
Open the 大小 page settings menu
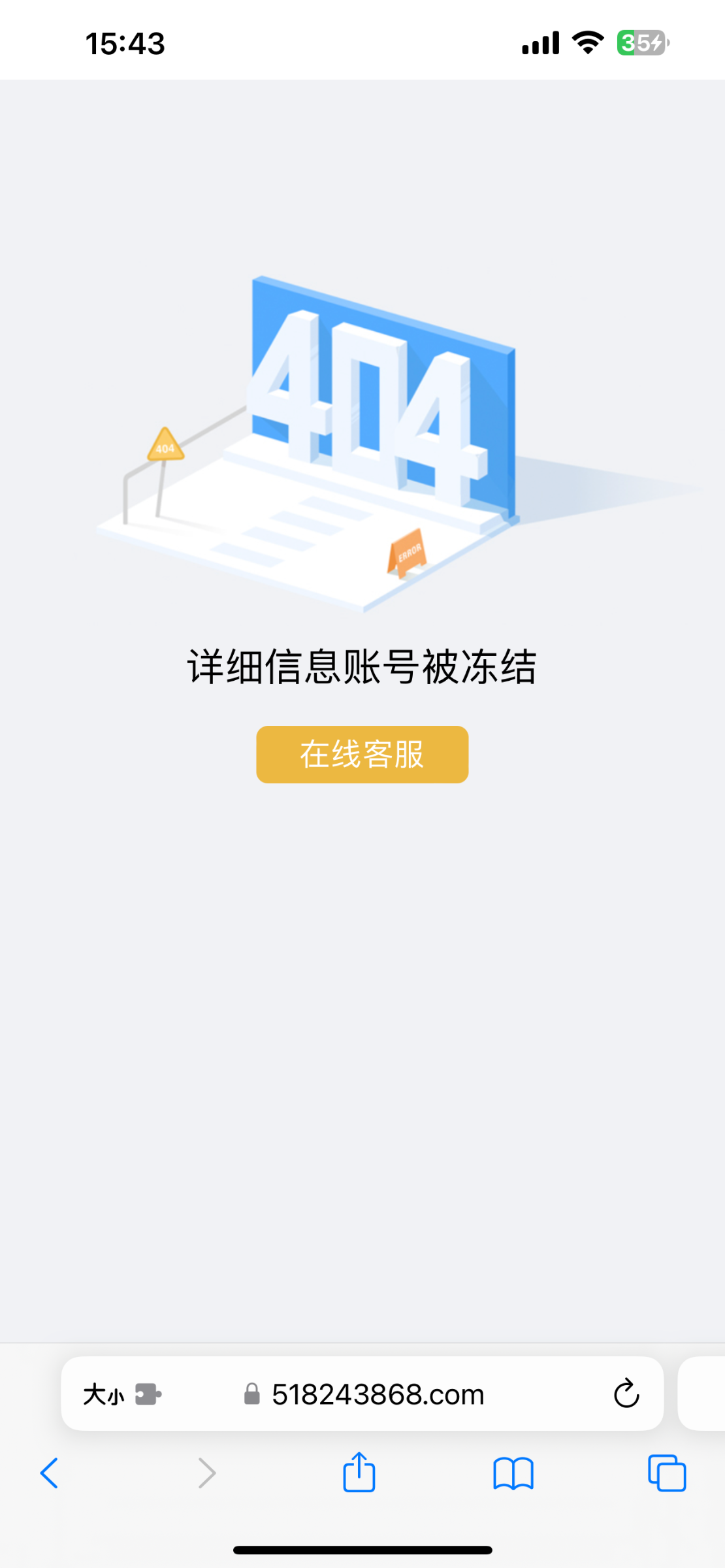pyautogui.click(x=104, y=1394)
